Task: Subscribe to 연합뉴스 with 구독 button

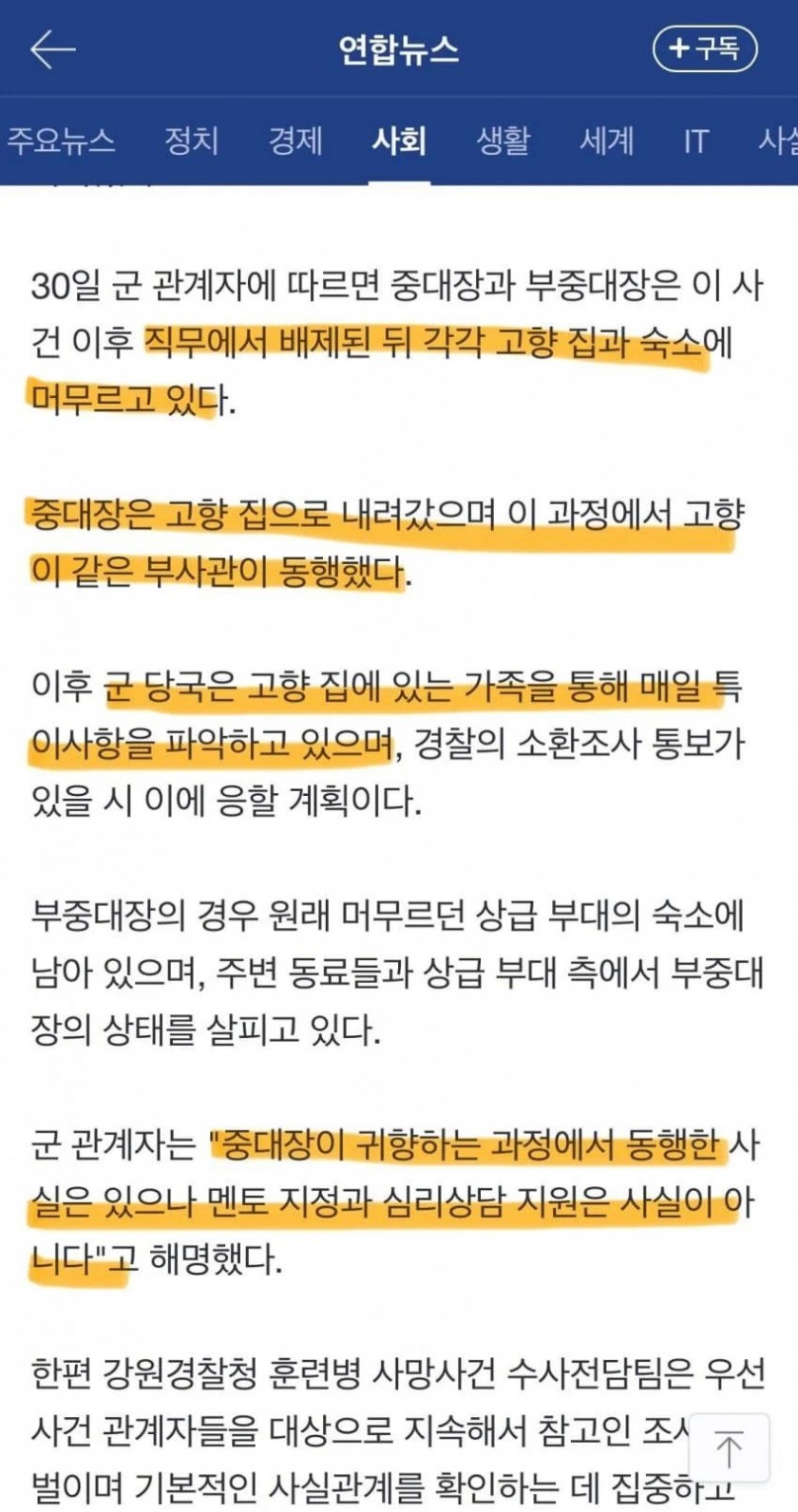Action: coord(705,49)
